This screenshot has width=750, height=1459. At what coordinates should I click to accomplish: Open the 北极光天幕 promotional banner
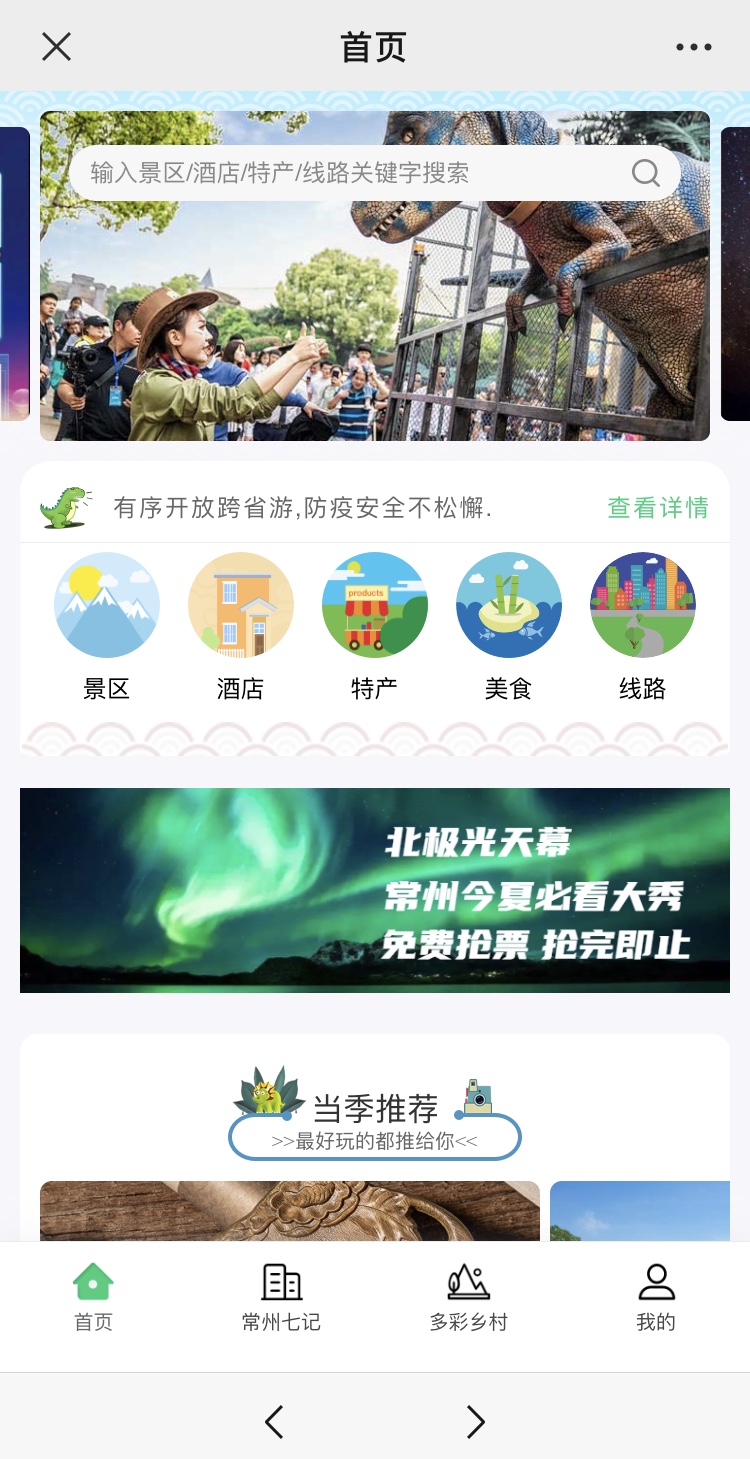(375, 890)
